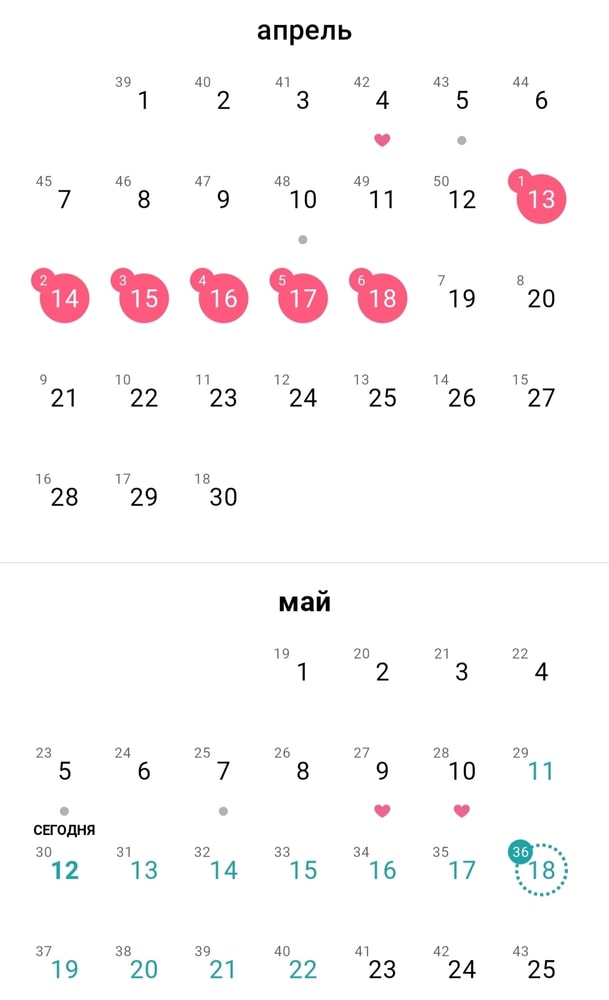
Task: Open April 15 period day
Action: pos(144,298)
